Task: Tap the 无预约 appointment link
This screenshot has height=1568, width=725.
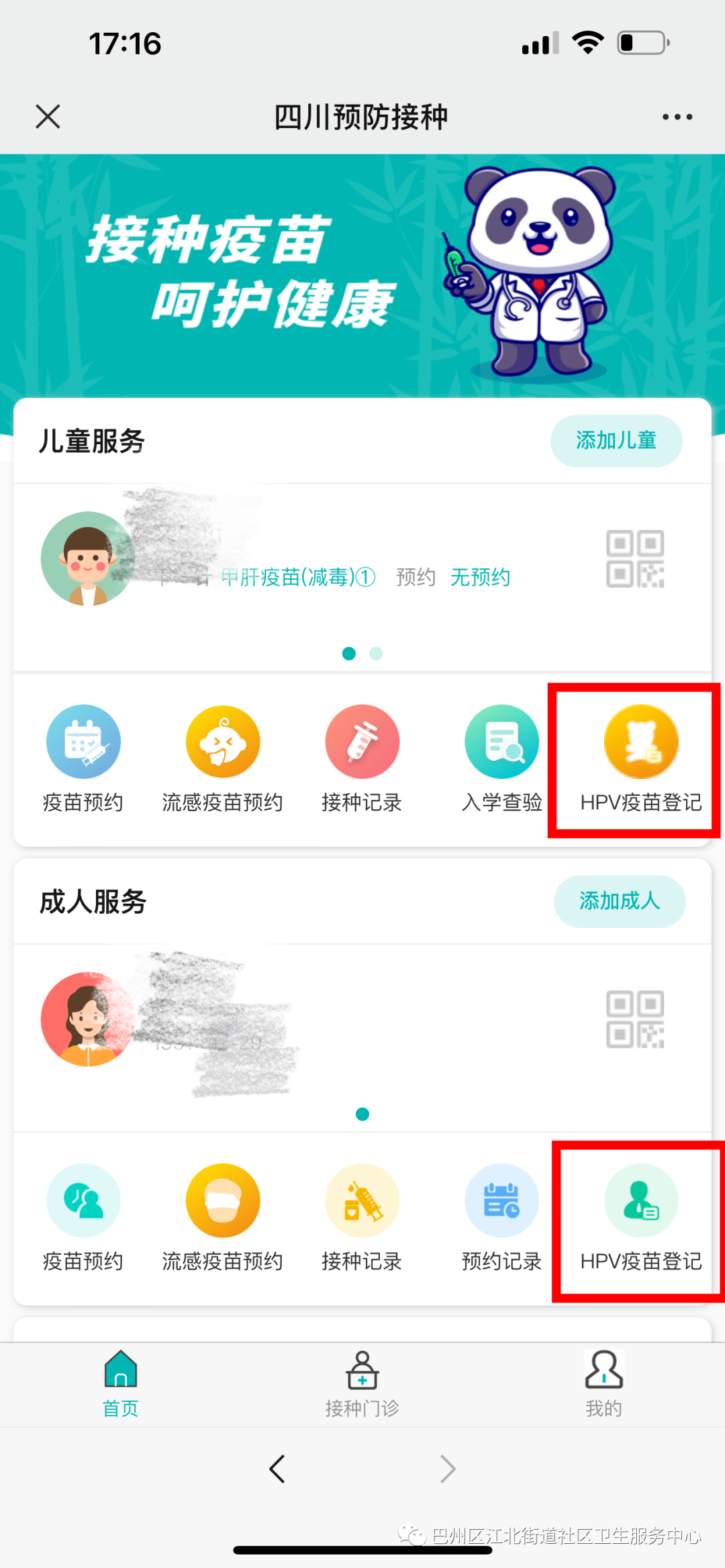Action: coord(479,576)
